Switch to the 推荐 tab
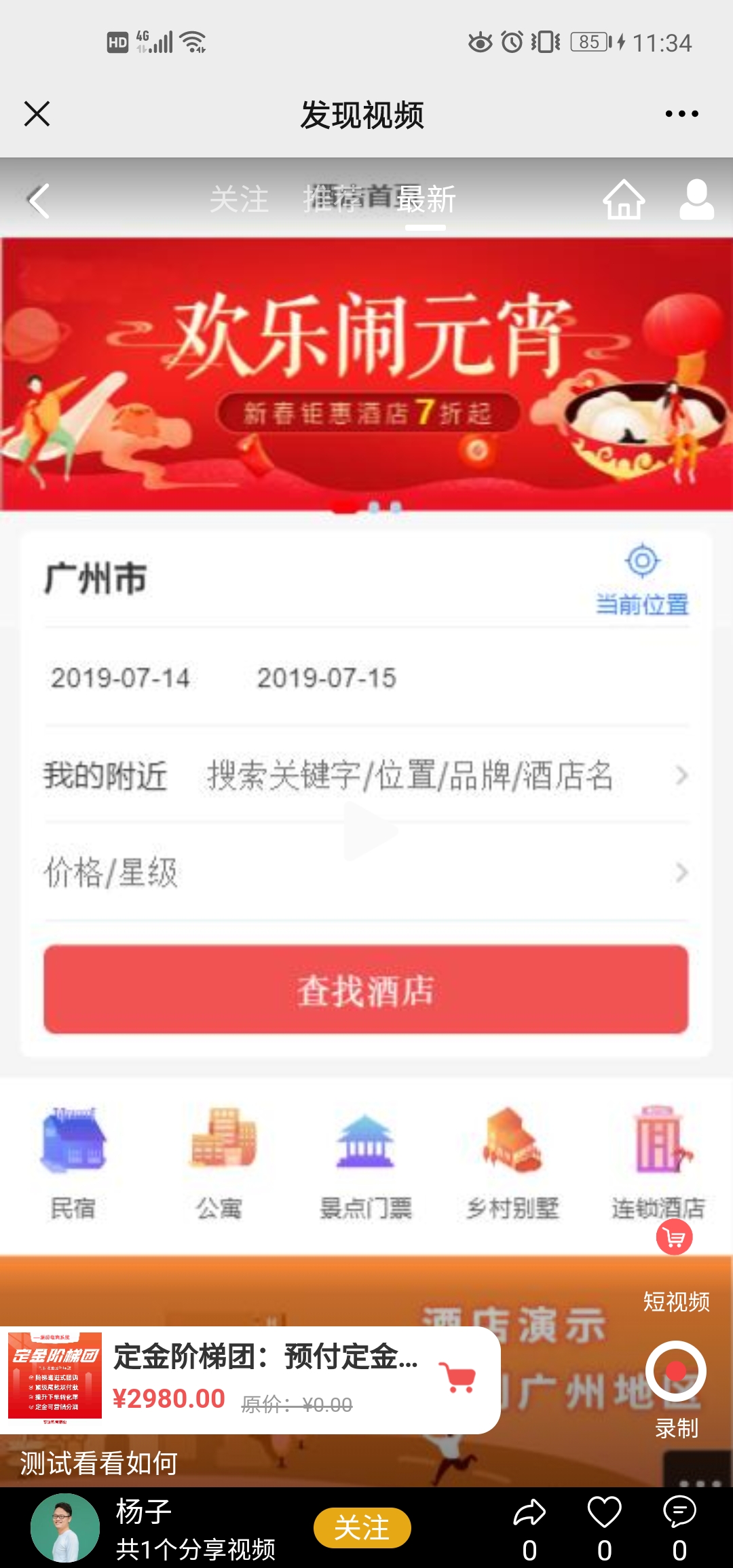 (331, 200)
